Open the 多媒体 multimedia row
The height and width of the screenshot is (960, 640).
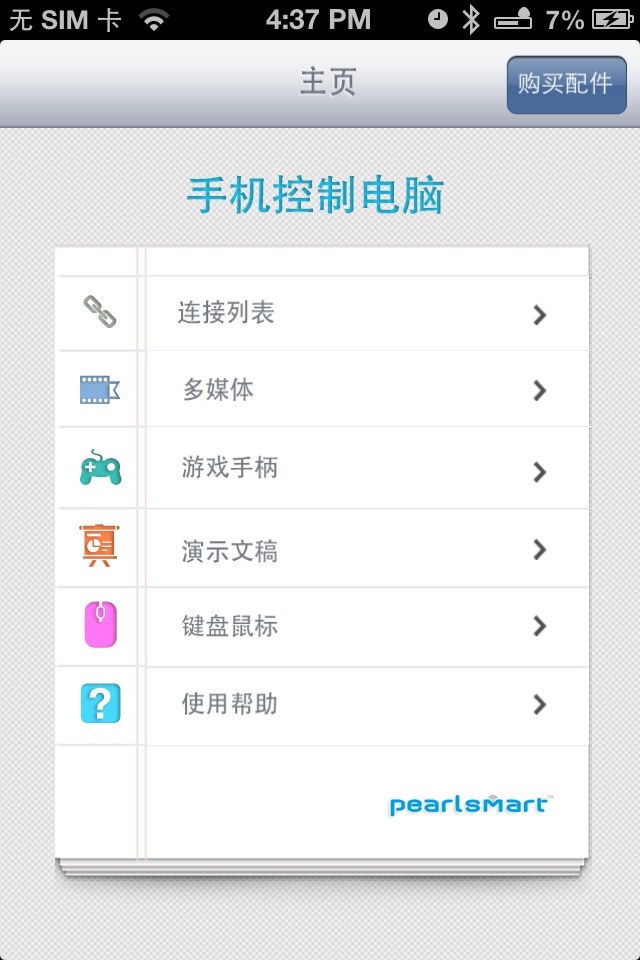(322, 389)
